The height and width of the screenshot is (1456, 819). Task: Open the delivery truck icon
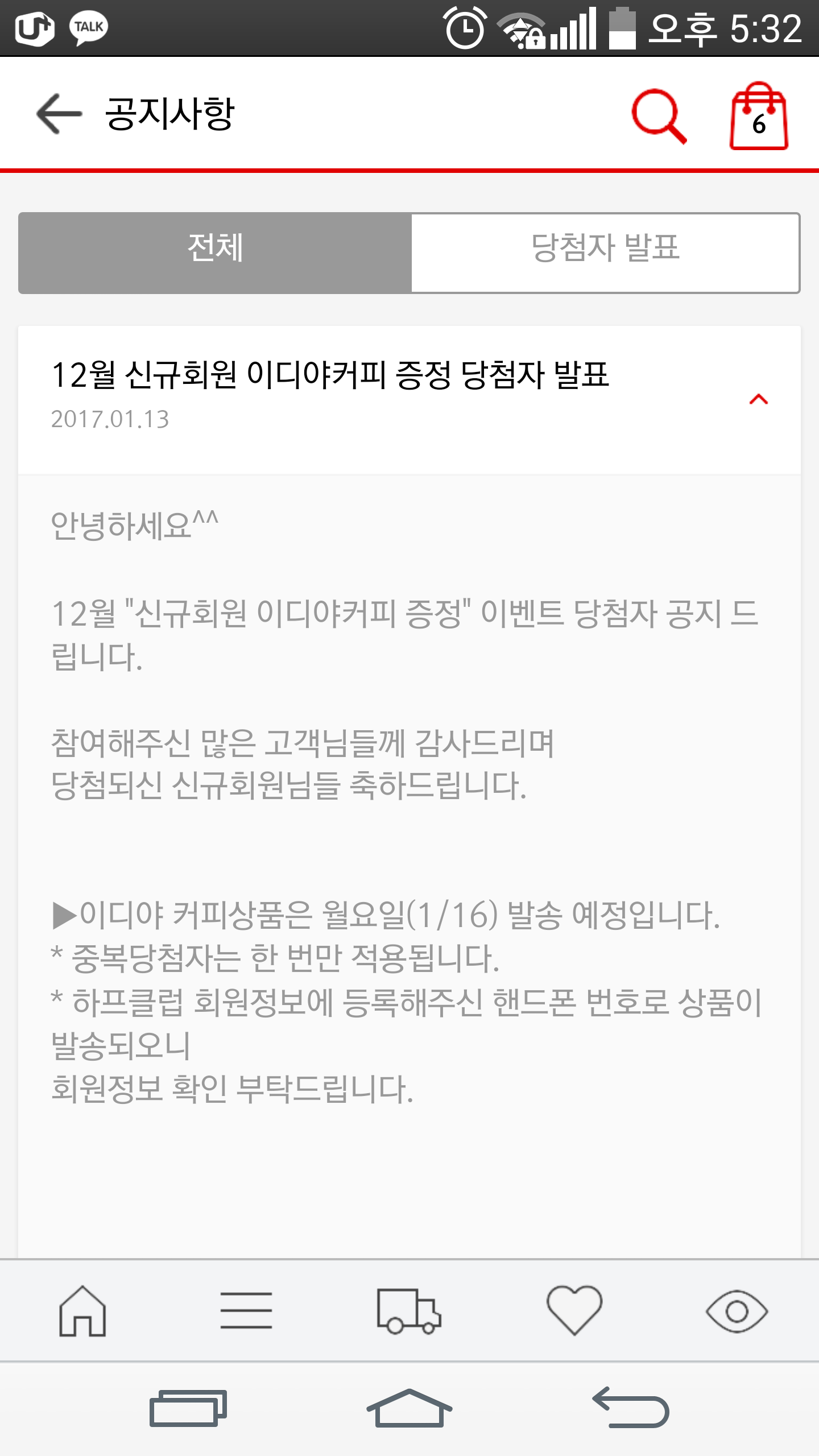409,1311
